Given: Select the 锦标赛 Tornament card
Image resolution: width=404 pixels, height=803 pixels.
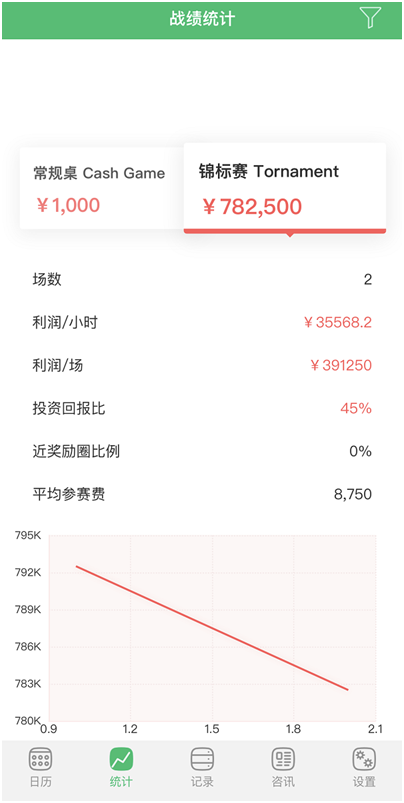Looking at the screenshot, I should click(x=285, y=188).
